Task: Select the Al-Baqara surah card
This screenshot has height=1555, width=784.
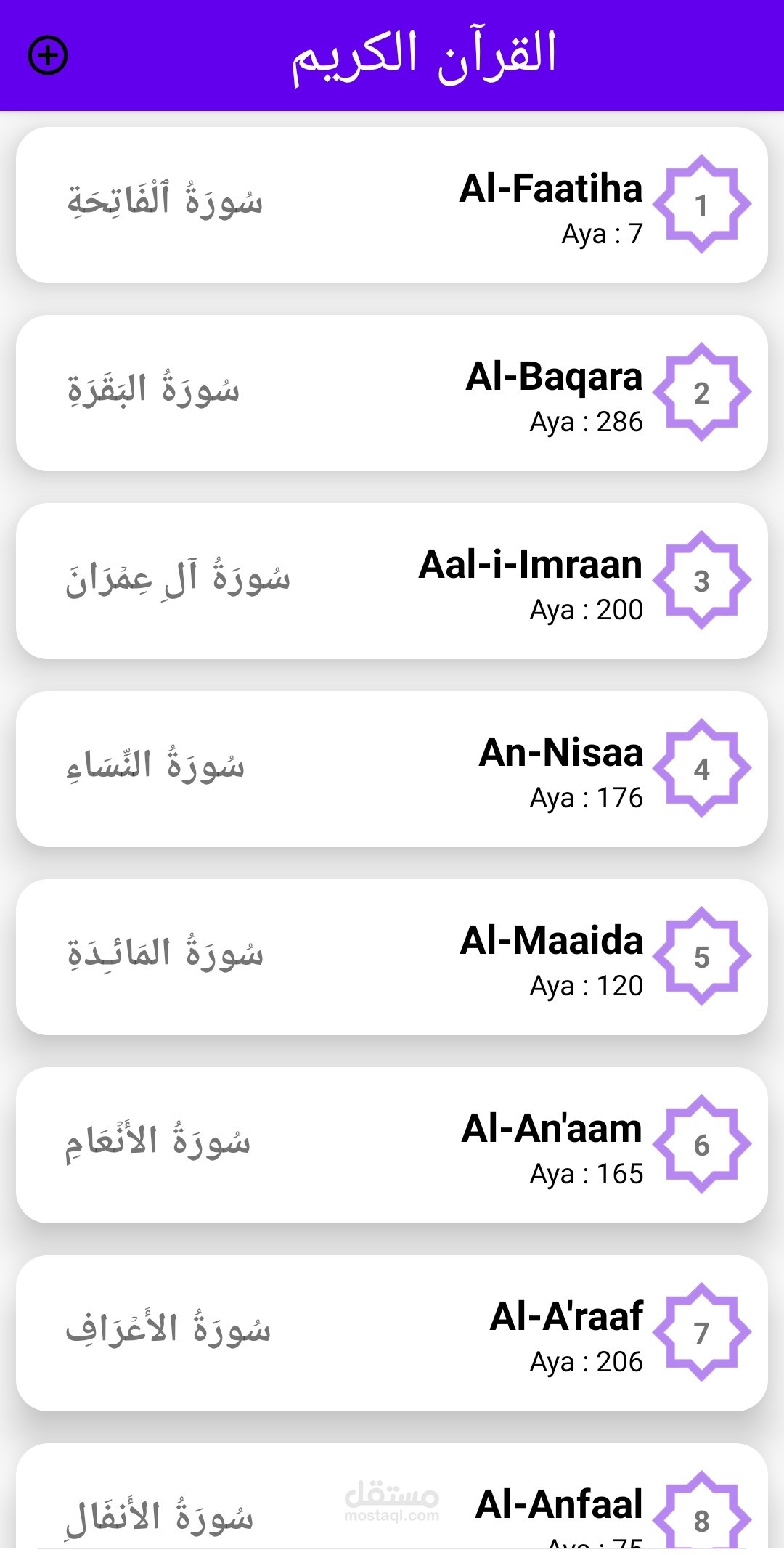Action: [392, 393]
